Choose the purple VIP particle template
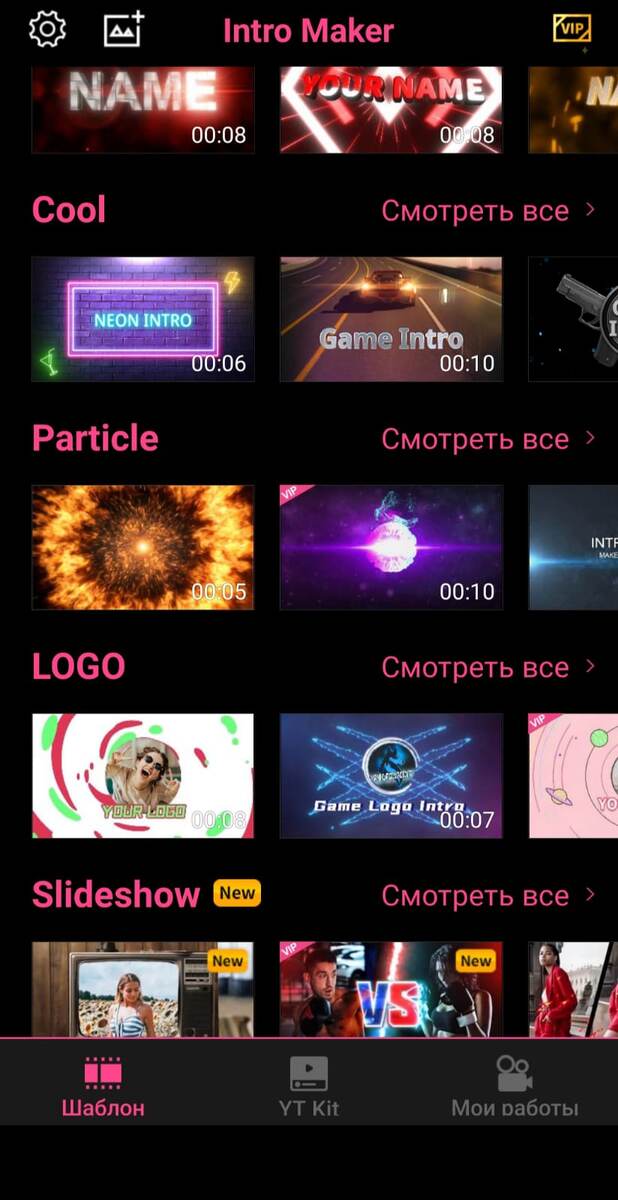The width and height of the screenshot is (618, 1200). point(391,547)
